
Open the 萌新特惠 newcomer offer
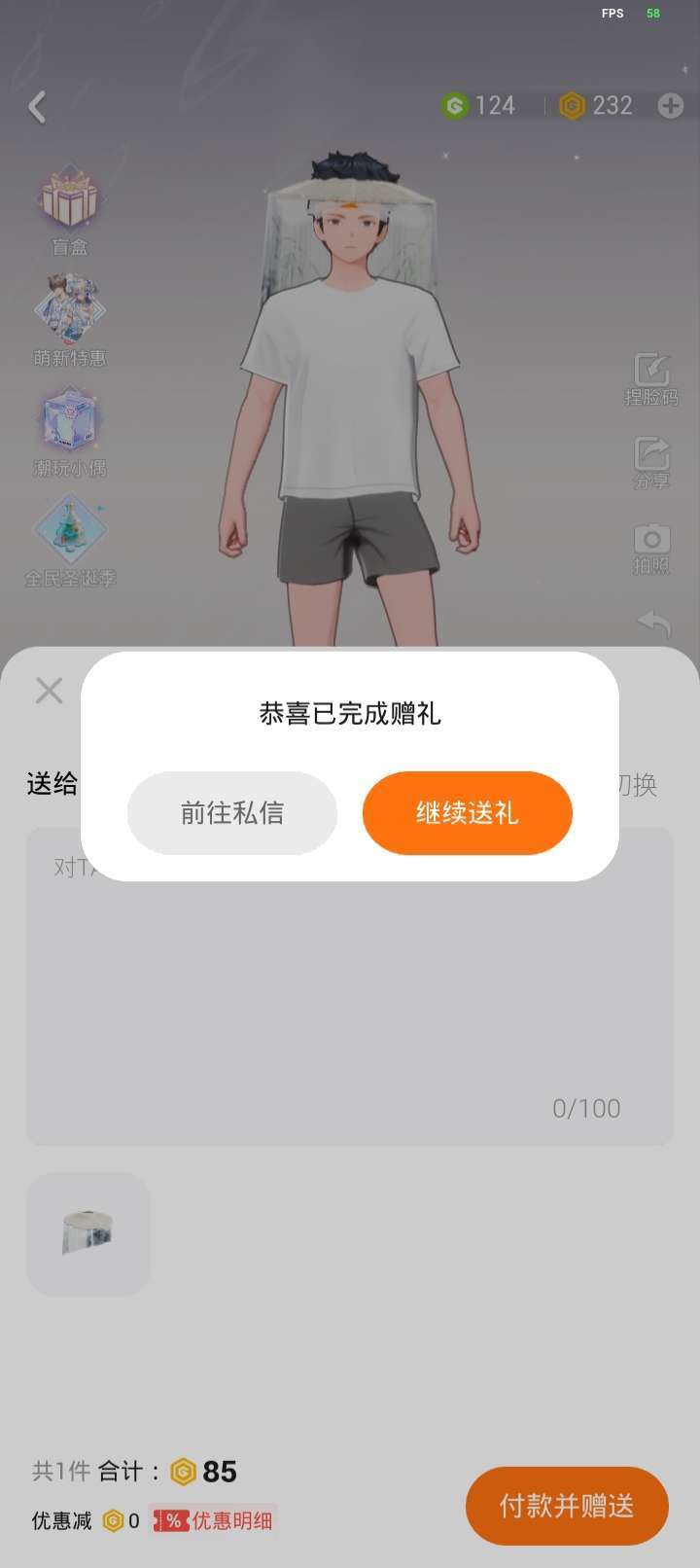point(69,319)
